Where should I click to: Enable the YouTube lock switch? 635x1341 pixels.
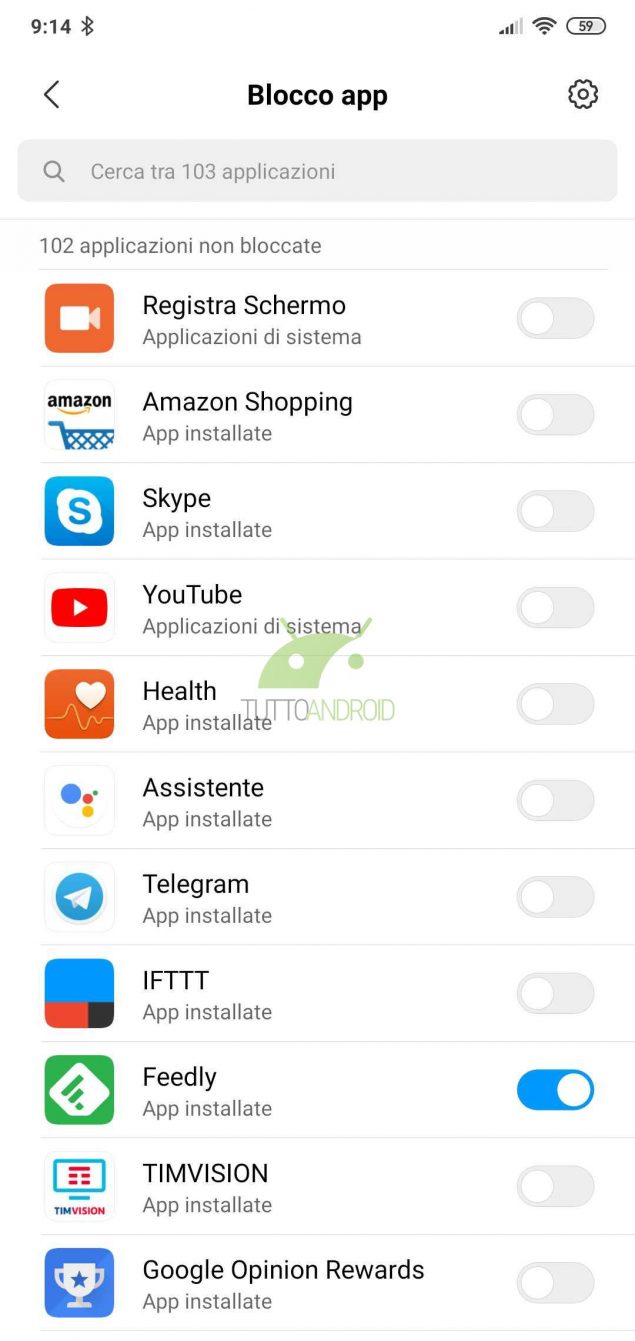pos(555,608)
